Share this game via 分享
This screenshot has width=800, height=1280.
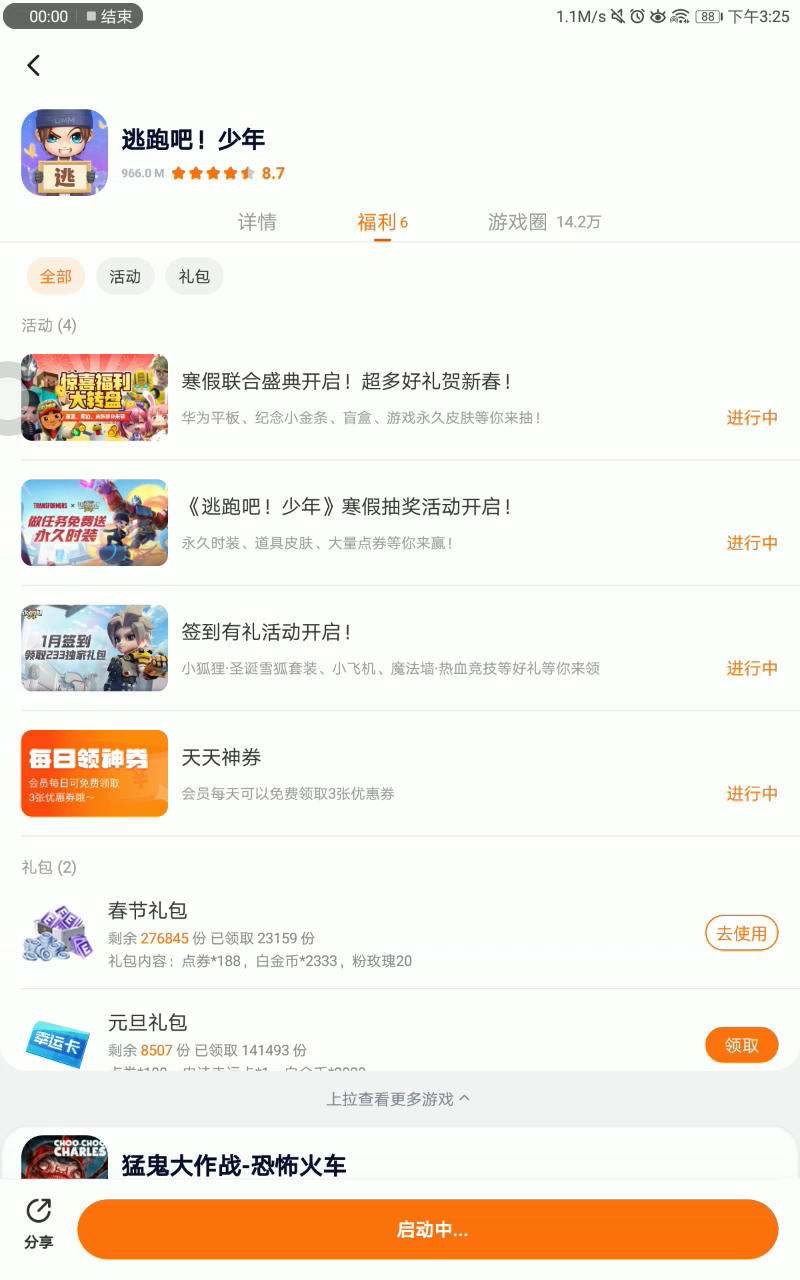(39, 1224)
